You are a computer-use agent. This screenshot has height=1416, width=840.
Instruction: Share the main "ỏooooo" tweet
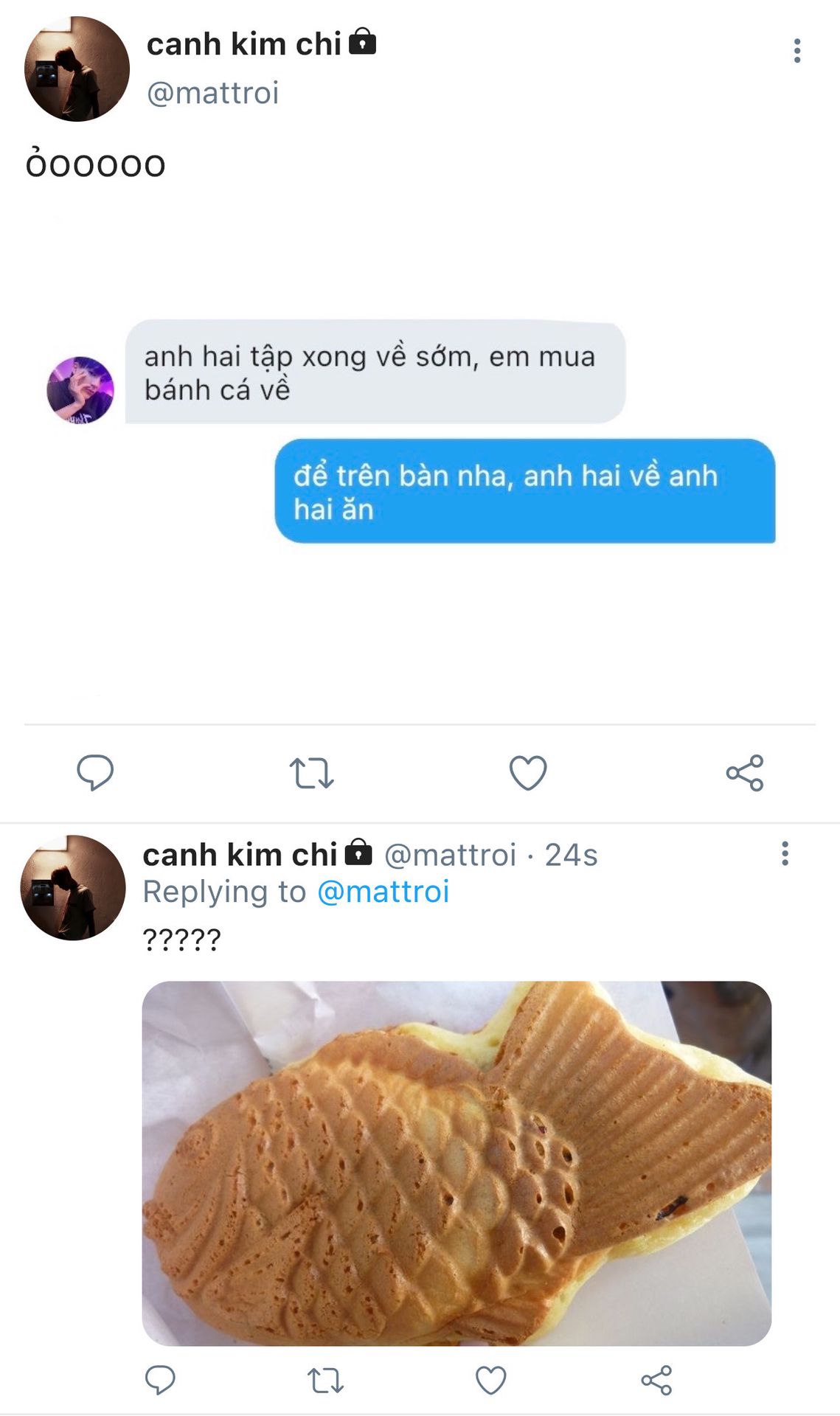(745, 773)
